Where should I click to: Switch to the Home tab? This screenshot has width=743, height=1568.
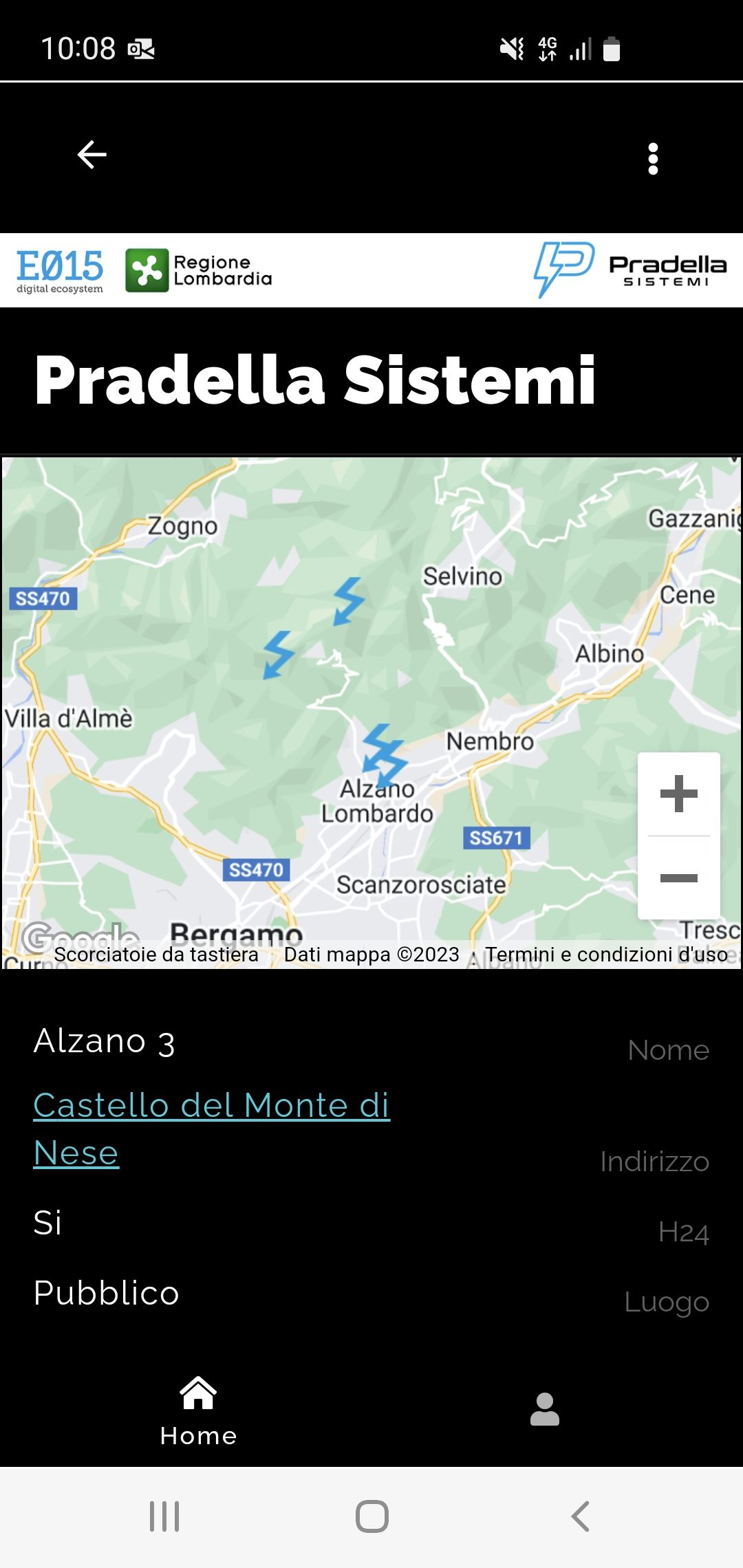(x=198, y=1411)
